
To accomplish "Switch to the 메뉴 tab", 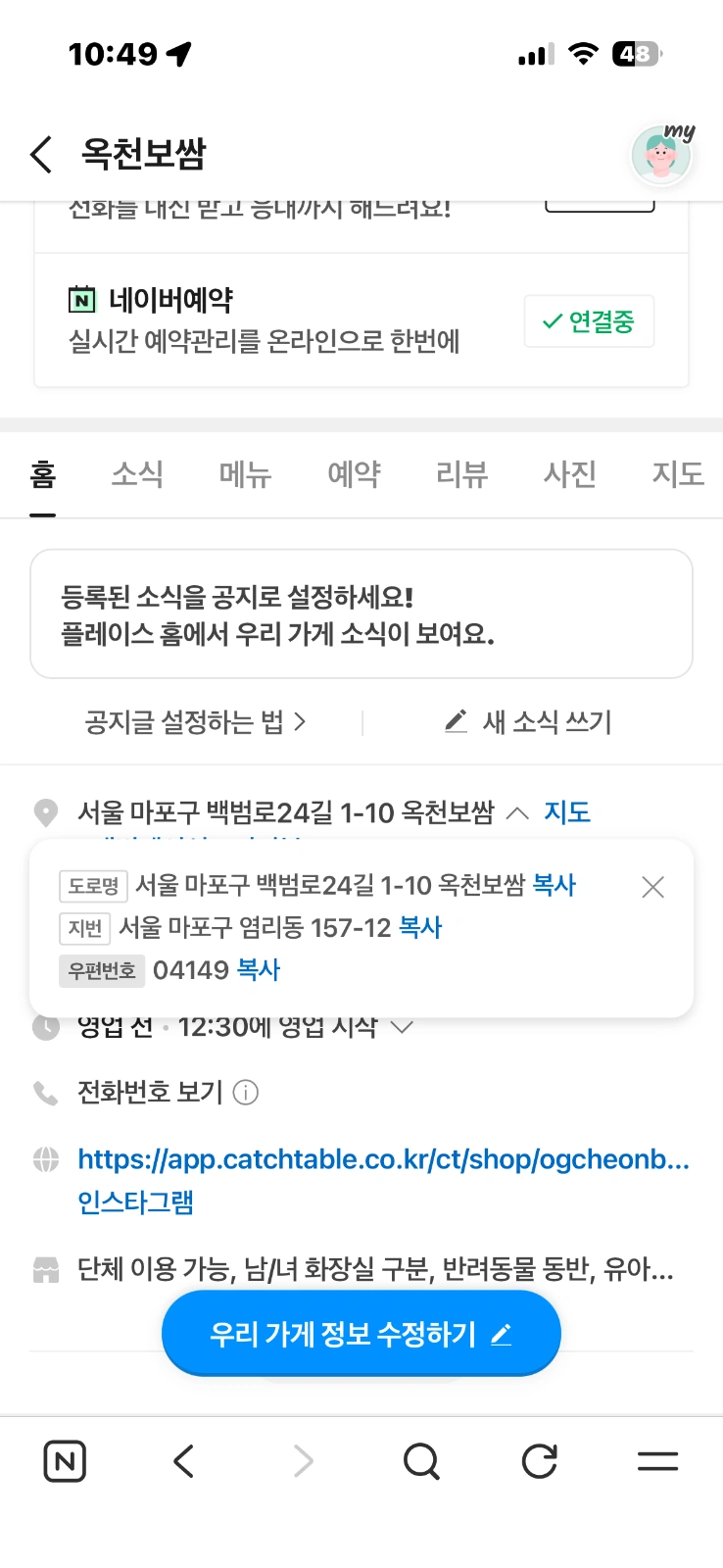I will [x=245, y=474].
